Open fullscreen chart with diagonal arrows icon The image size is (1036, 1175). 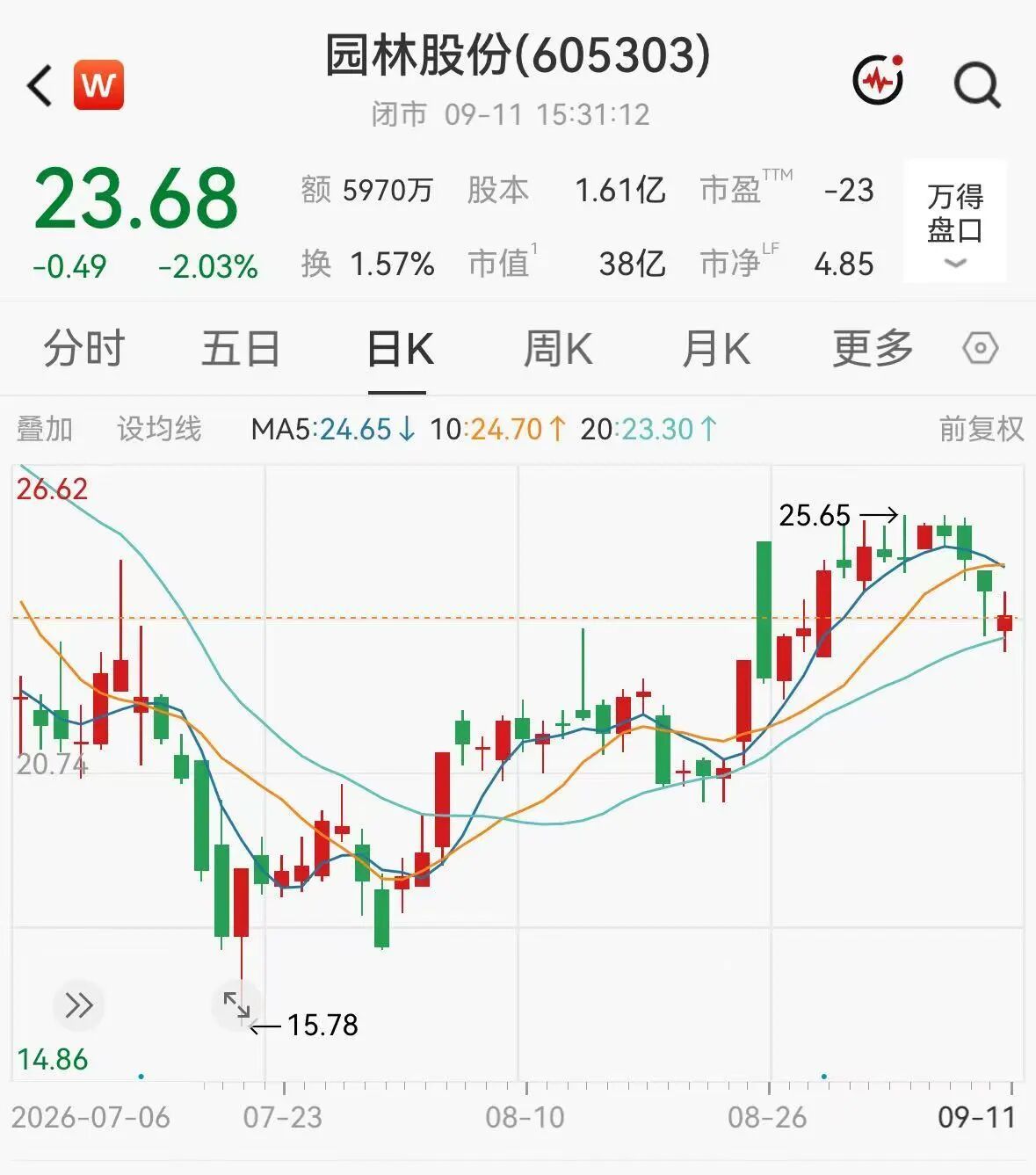pyautogui.click(x=235, y=1005)
